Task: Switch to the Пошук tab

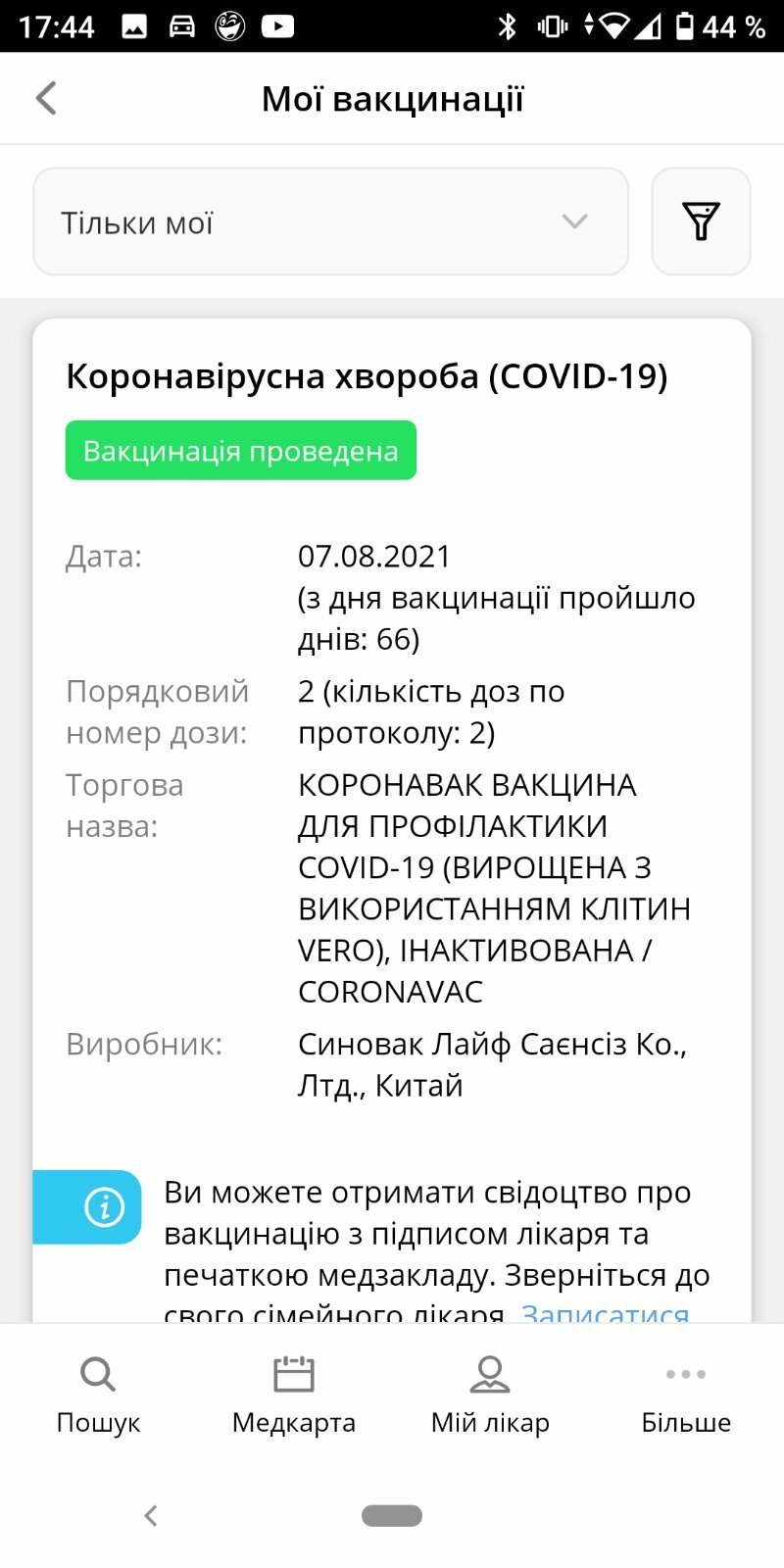Action: click(98, 1396)
